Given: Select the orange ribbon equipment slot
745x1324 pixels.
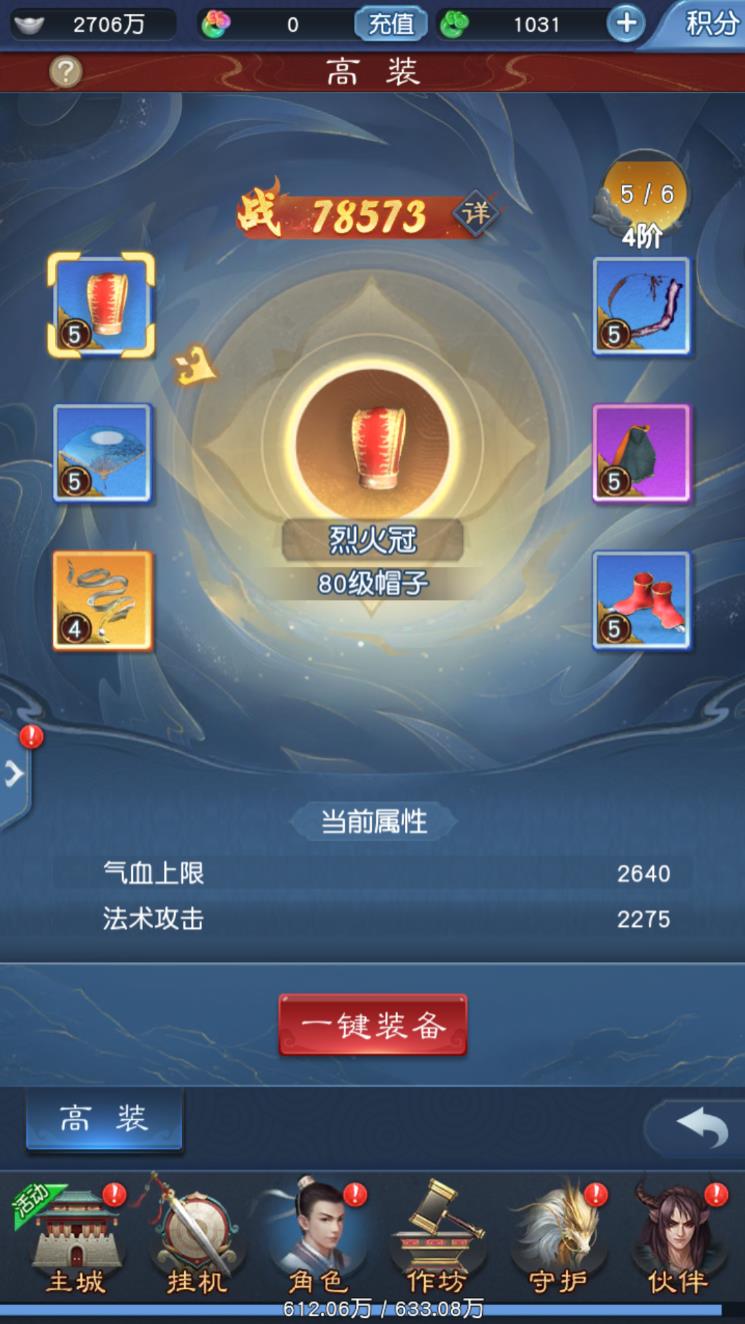Looking at the screenshot, I should [x=101, y=600].
